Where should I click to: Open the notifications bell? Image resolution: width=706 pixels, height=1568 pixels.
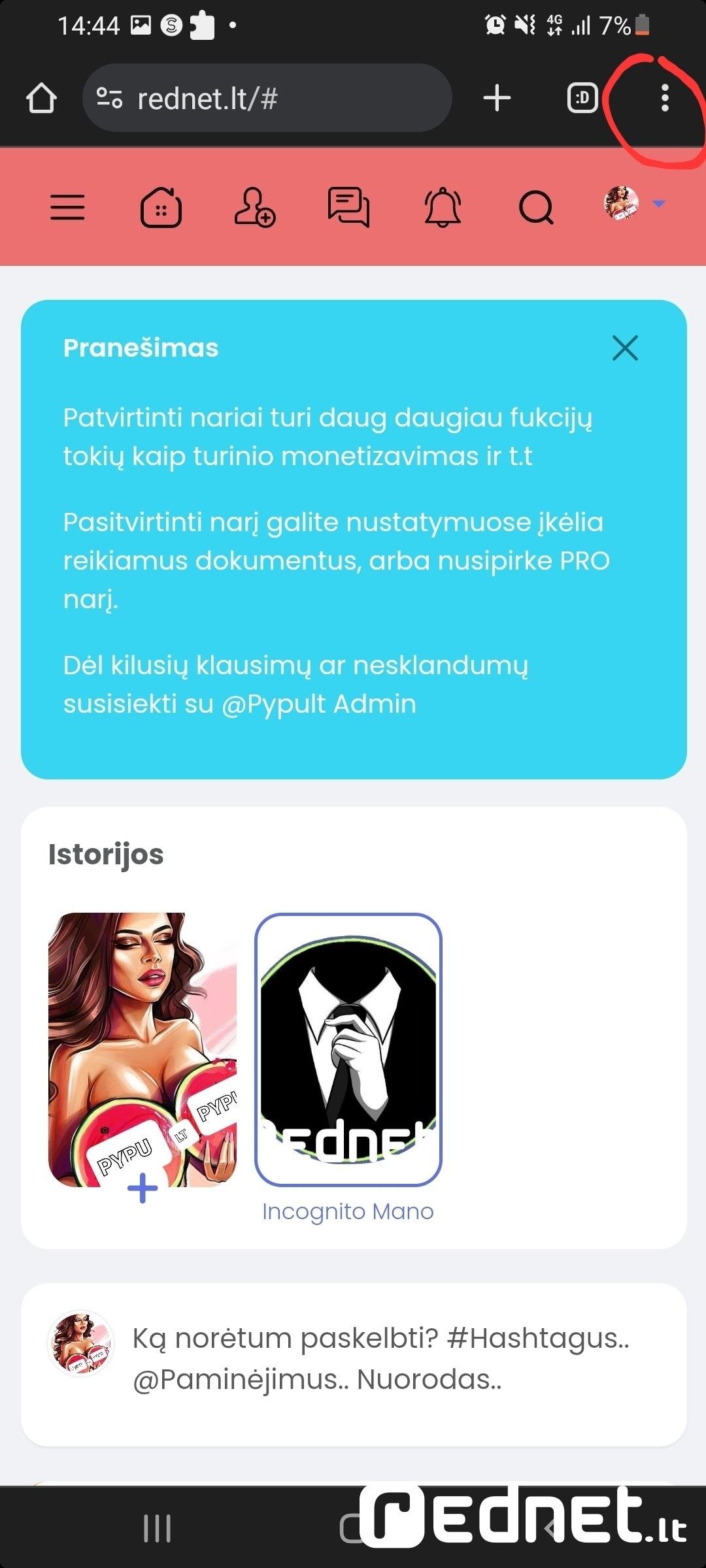point(443,207)
